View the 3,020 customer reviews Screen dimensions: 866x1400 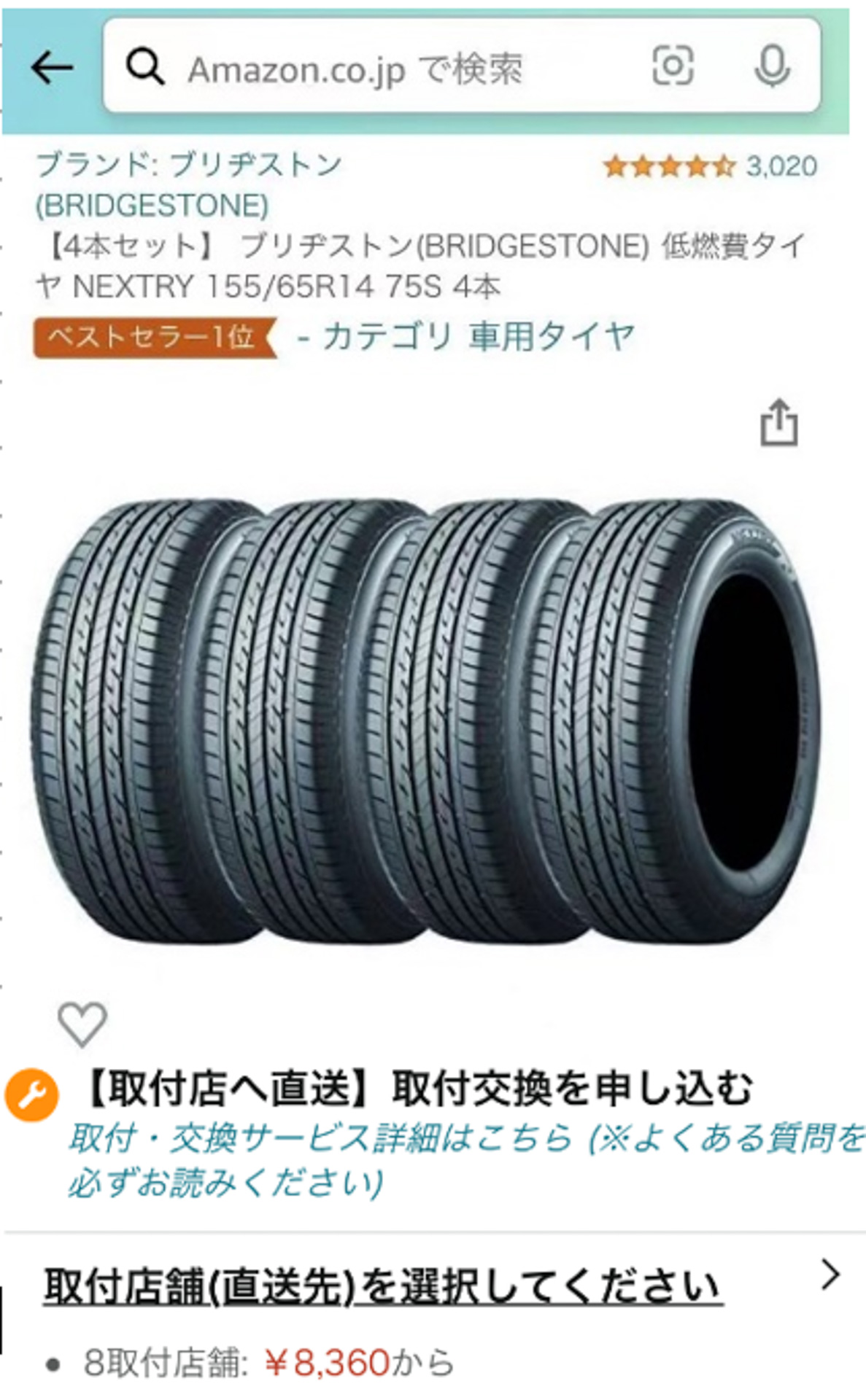coord(781,166)
